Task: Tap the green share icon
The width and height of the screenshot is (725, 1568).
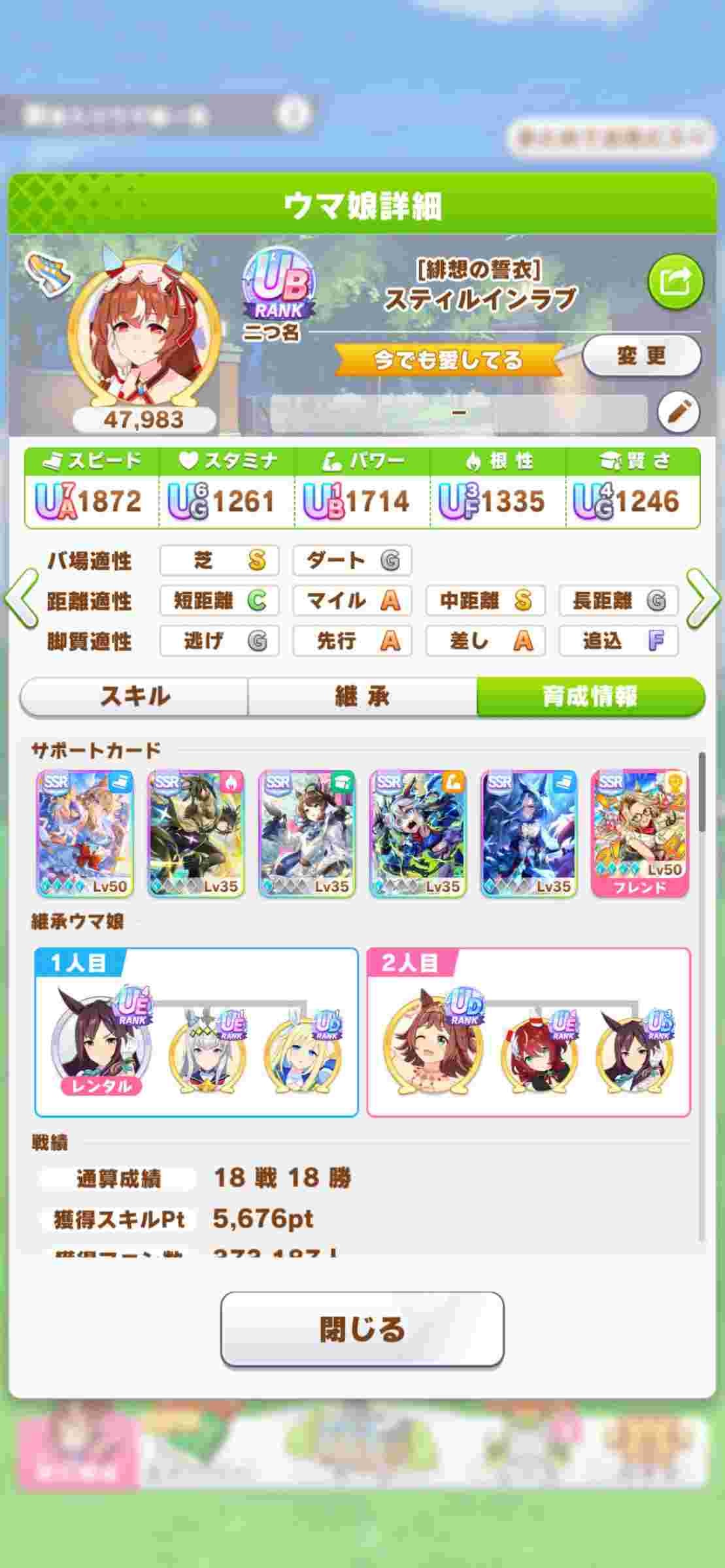Action: (675, 282)
